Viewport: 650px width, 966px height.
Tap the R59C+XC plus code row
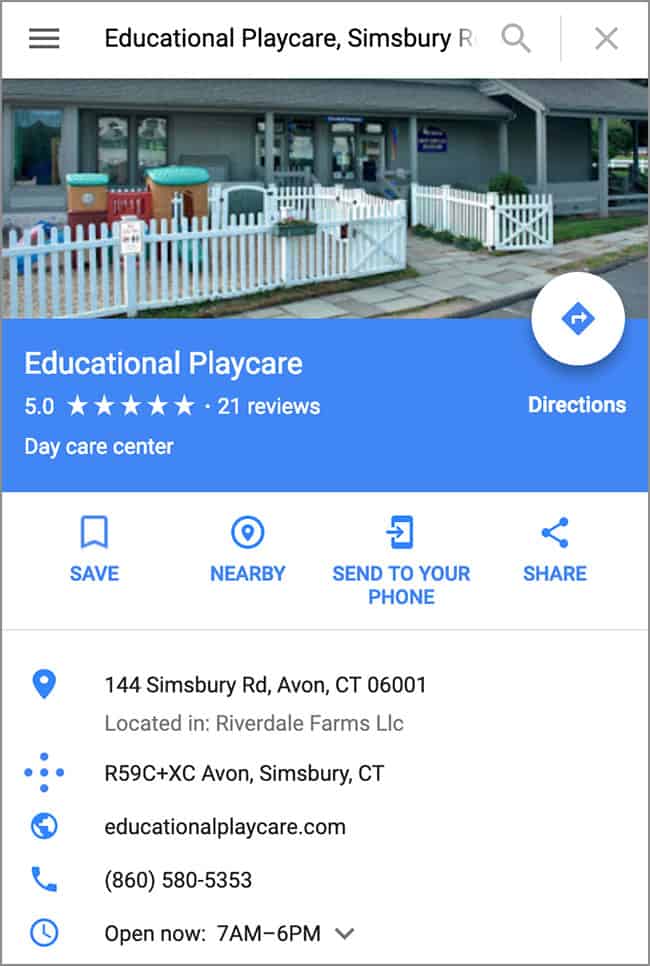pos(243,773)
